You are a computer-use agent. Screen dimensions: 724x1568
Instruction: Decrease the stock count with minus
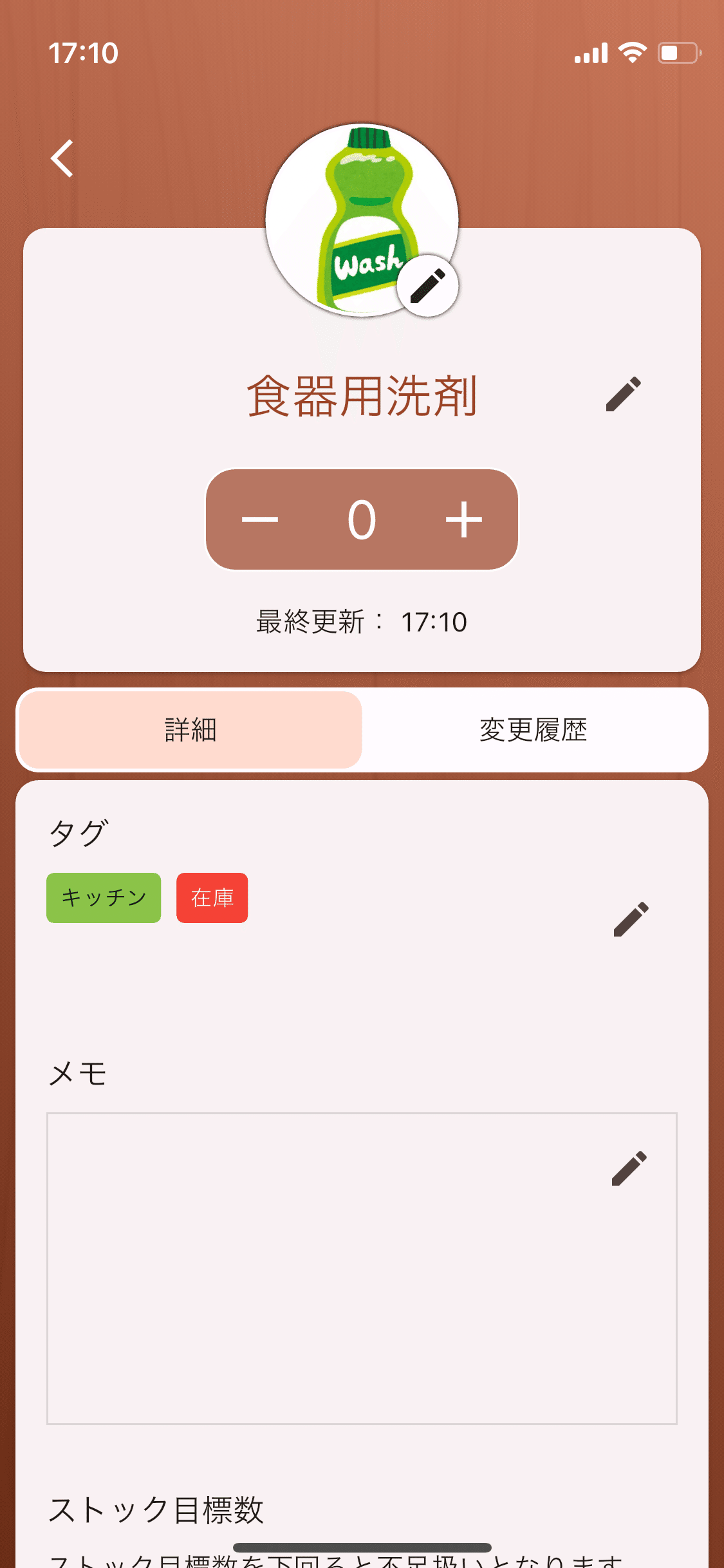coord(260,519)
